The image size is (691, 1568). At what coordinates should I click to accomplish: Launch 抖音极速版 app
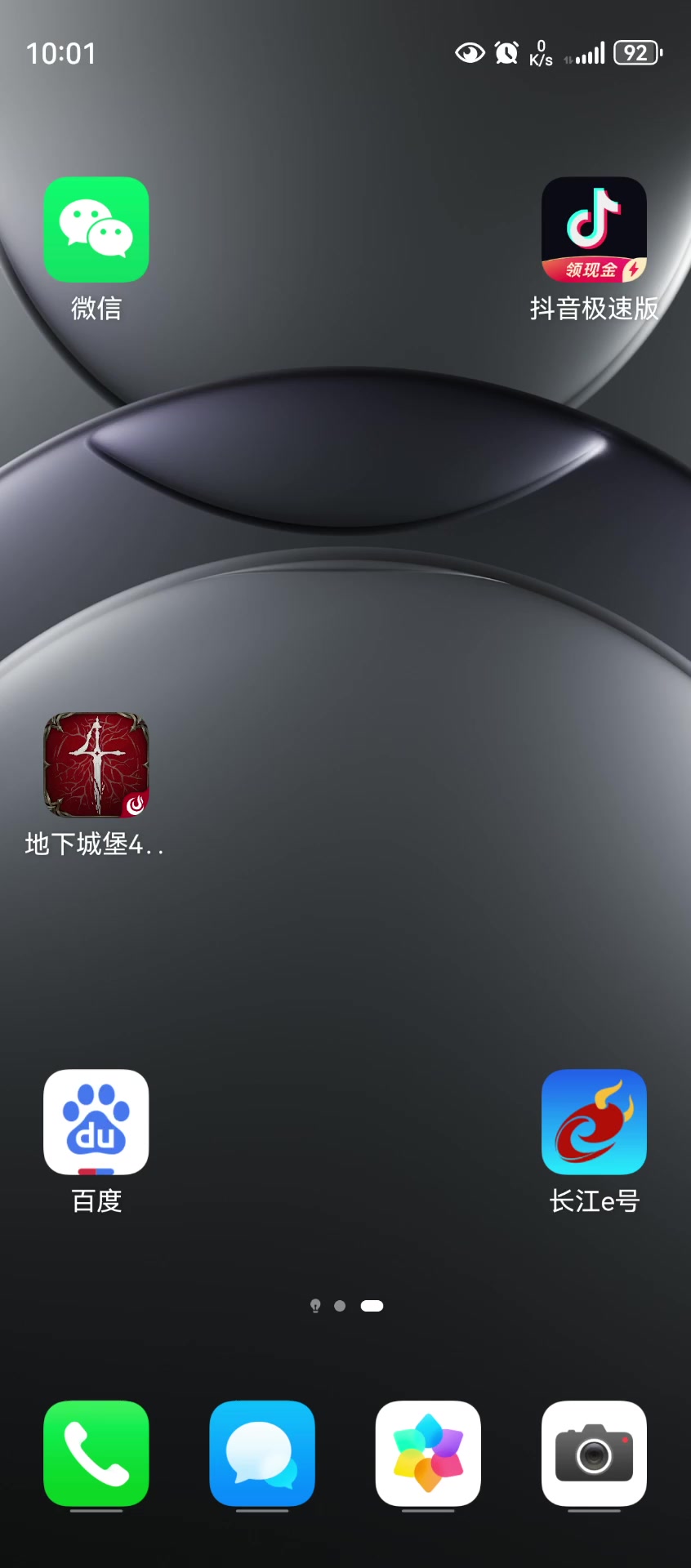[594, 229]
